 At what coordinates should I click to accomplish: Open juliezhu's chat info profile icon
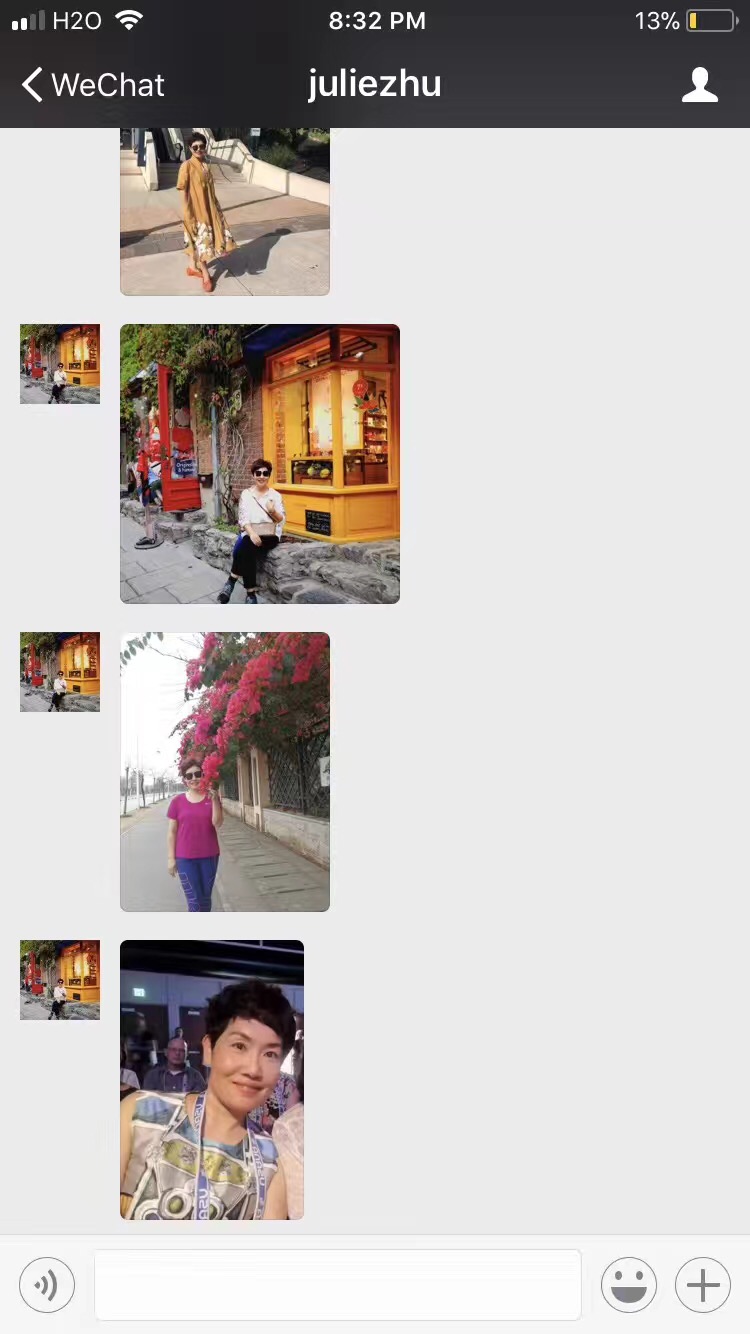(x=699, y=85)
